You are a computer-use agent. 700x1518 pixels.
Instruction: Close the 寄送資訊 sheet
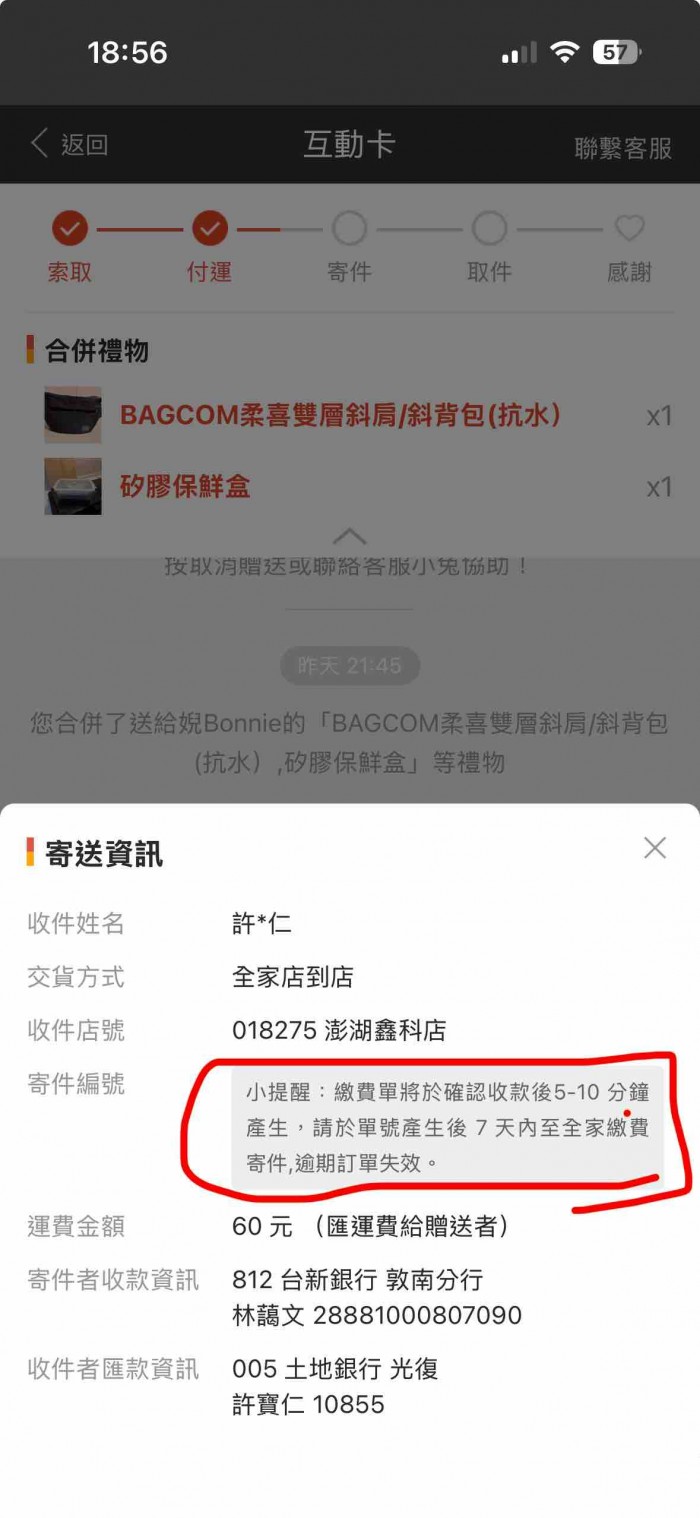654,848
